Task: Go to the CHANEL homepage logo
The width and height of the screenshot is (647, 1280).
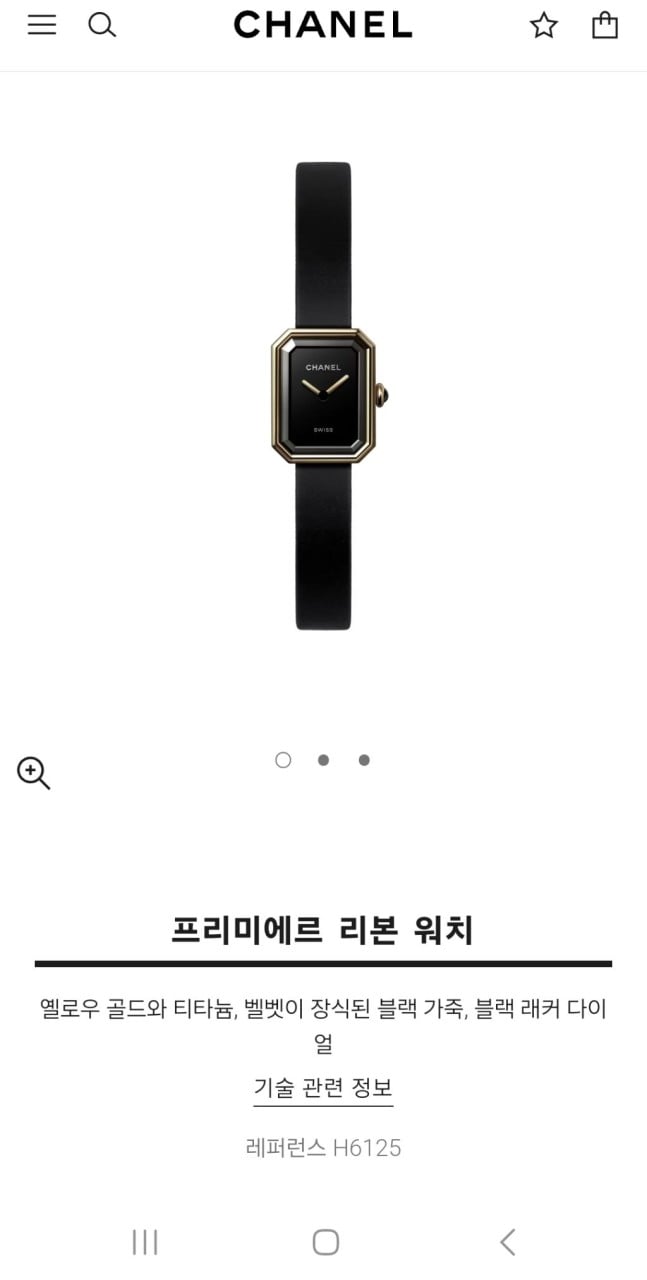Action: pyautogui.click(x=323, y=25)
